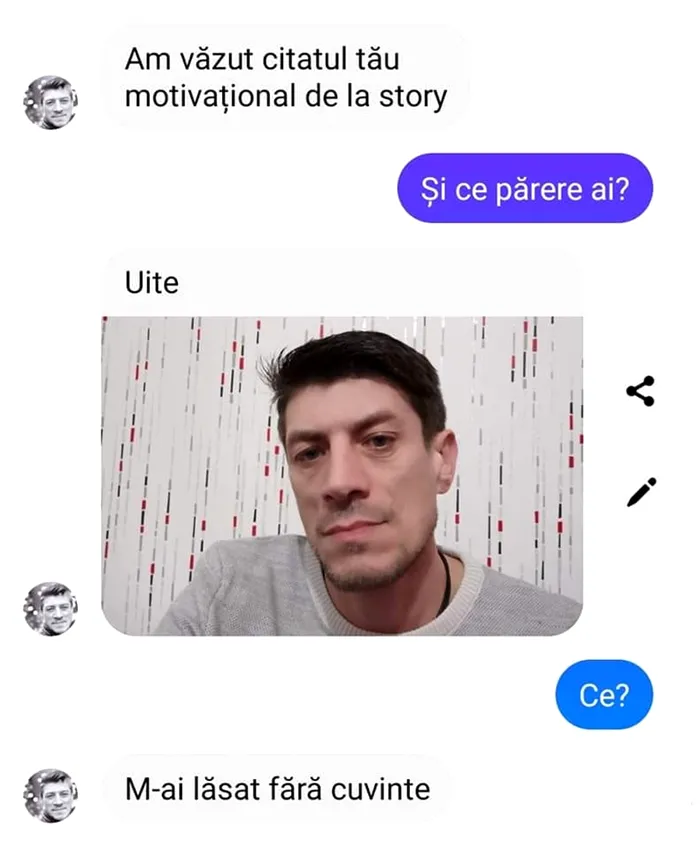Edit the received photo with pencil icon
The image size is (700, 850).
click(x=641, y=492)
